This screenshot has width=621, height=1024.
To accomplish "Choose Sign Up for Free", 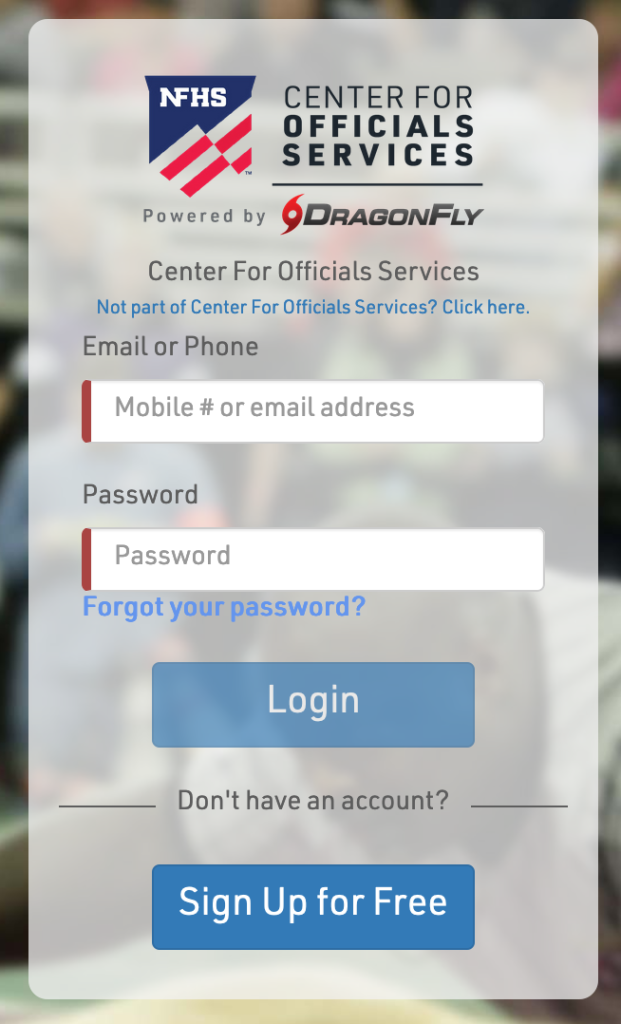I will click(313, 905).
